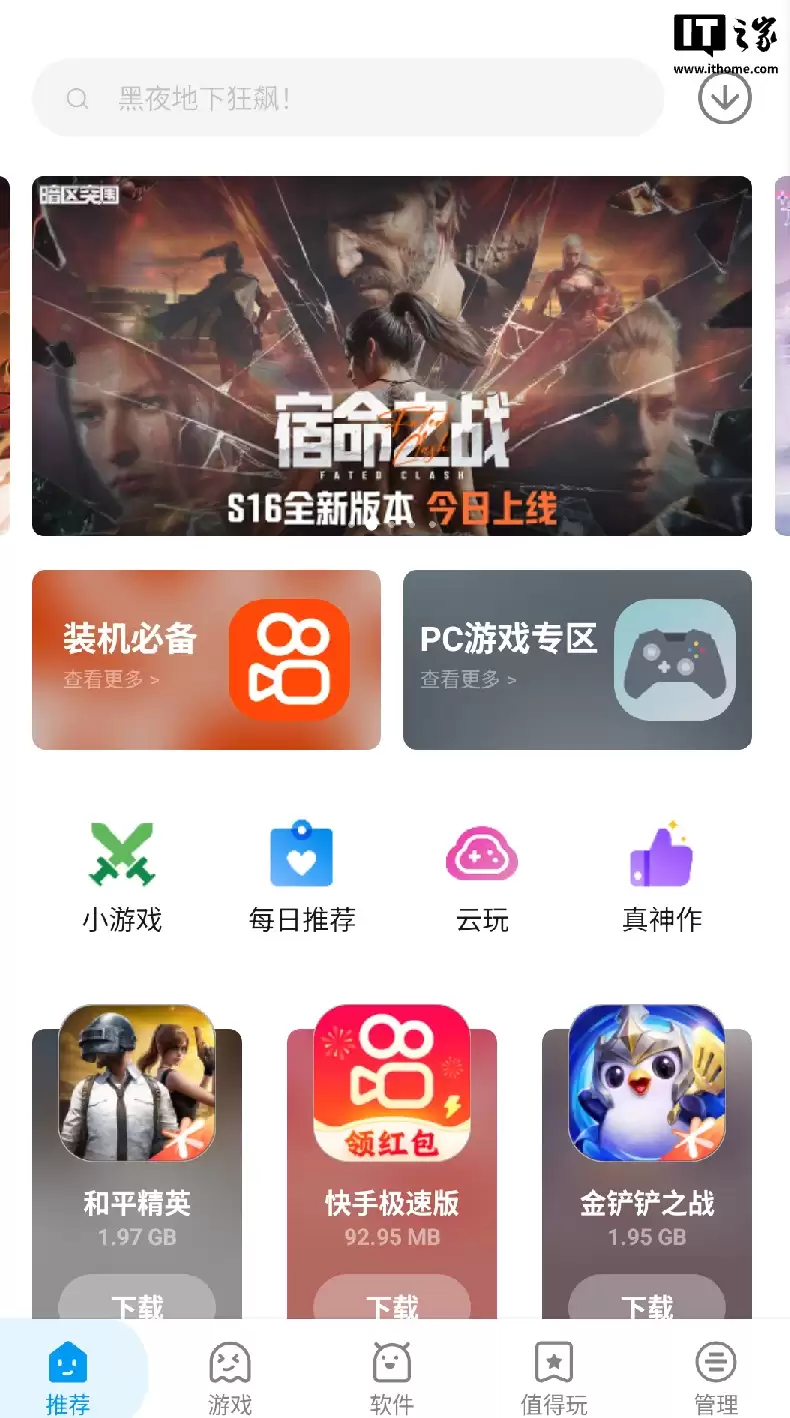Image resolution: width=790 pixels, height=1418 pixels.
Task: Switch to the 游戏 tab
Action: 230,1377
